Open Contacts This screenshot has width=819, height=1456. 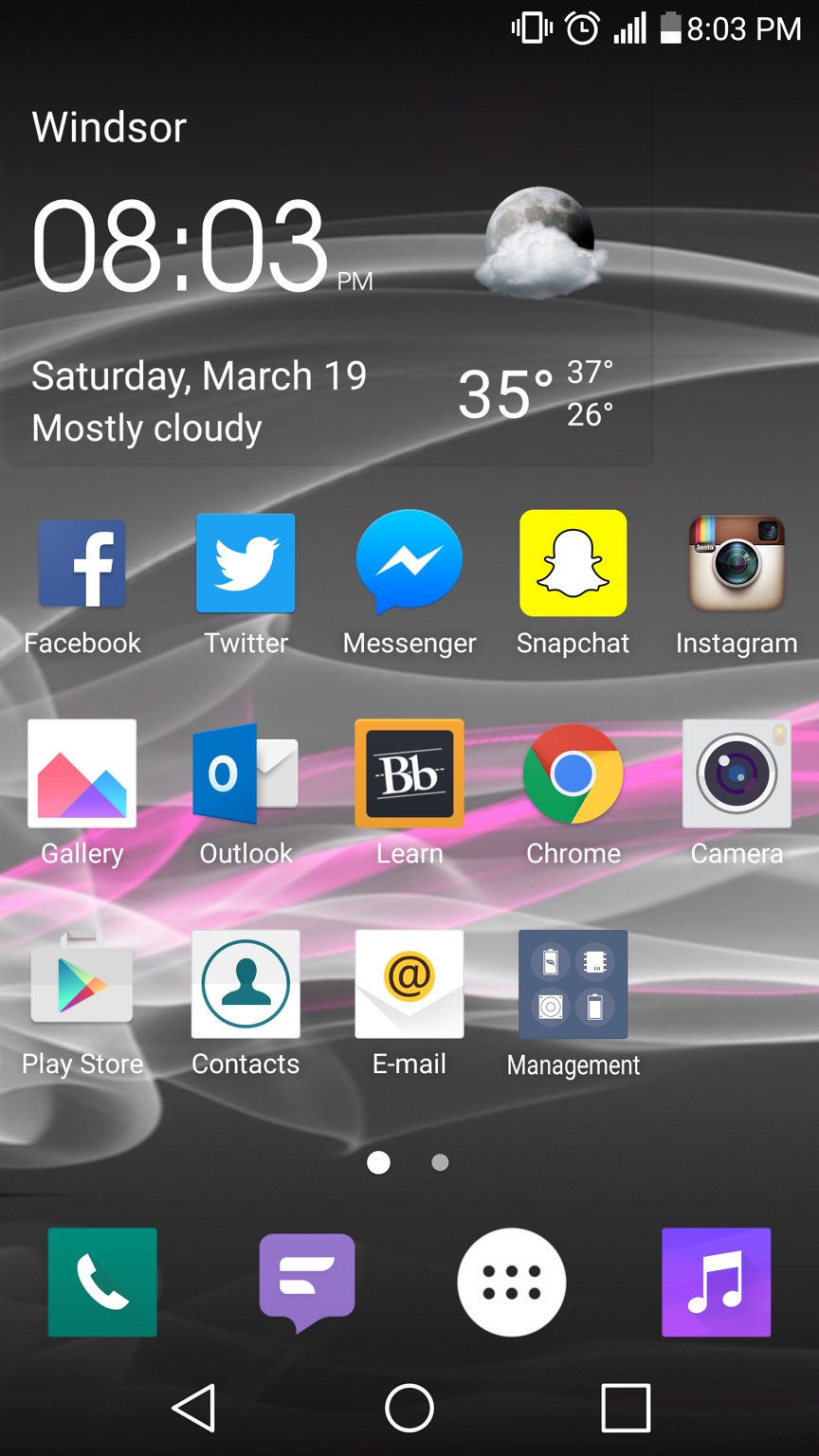click(x=246, y=984)
